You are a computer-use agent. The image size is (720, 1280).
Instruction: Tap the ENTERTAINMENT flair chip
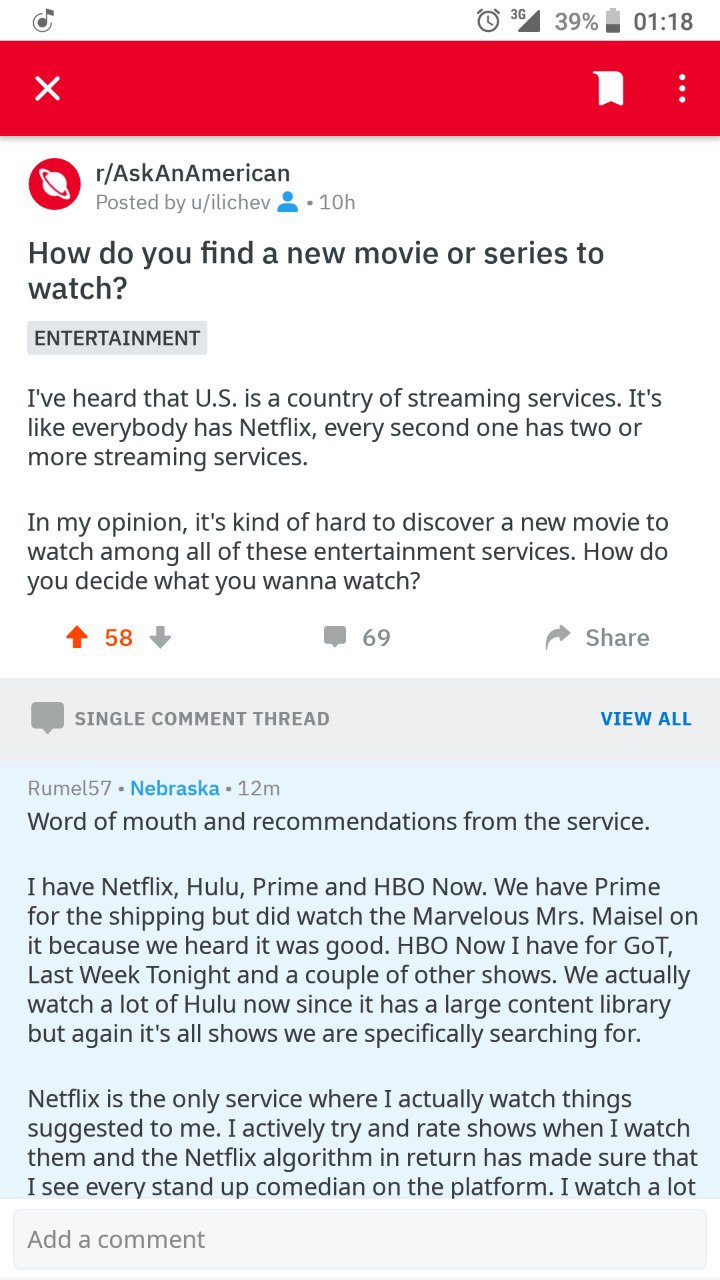pos(117,338)
